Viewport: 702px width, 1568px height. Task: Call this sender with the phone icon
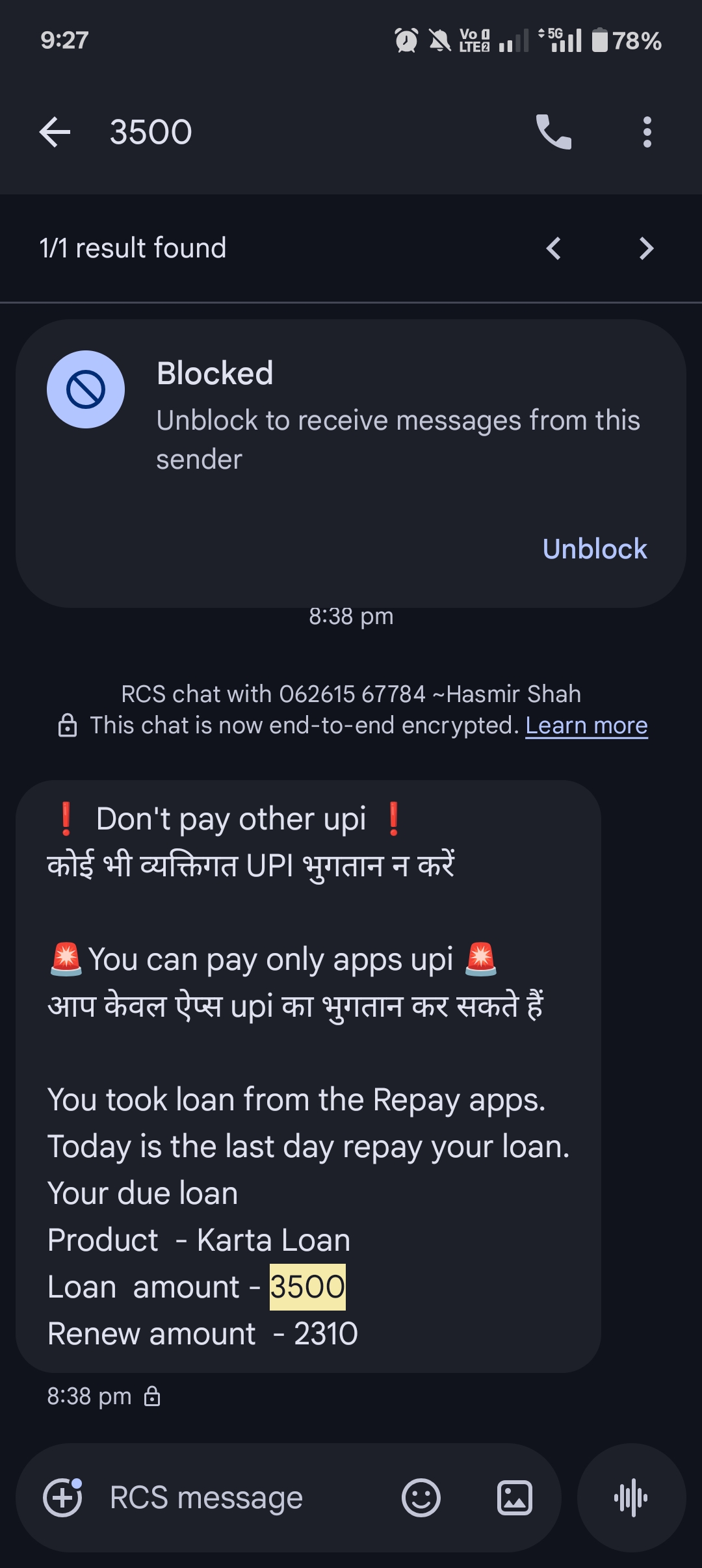[553, 132]
